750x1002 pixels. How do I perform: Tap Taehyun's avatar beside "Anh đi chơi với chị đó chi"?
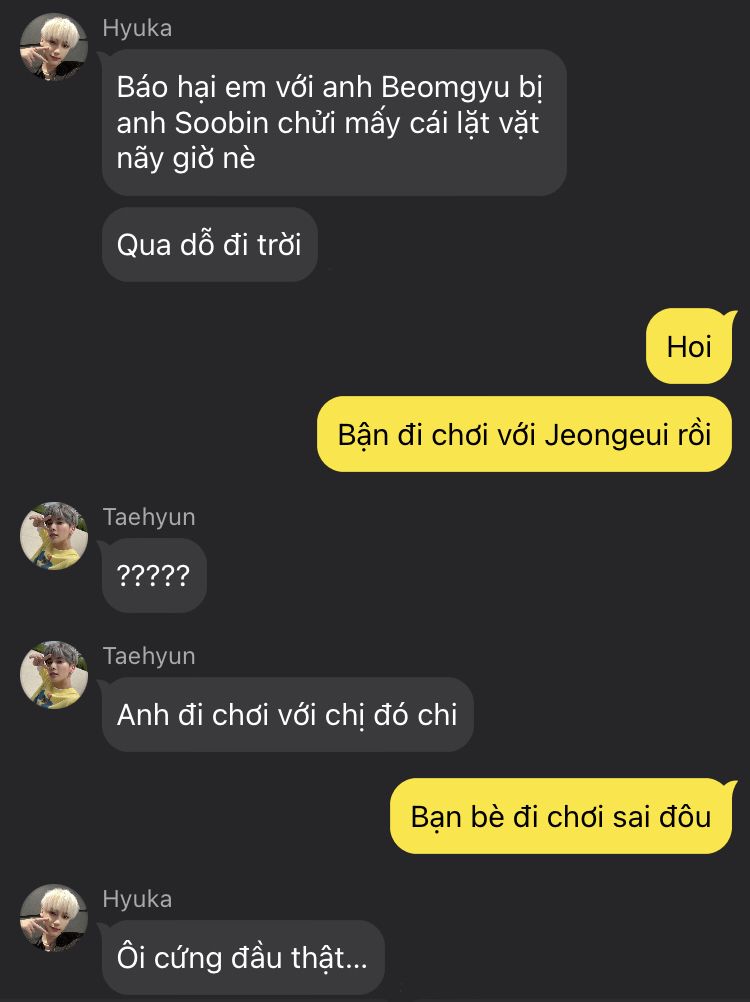pyautogui.click(x=54, y=675)
